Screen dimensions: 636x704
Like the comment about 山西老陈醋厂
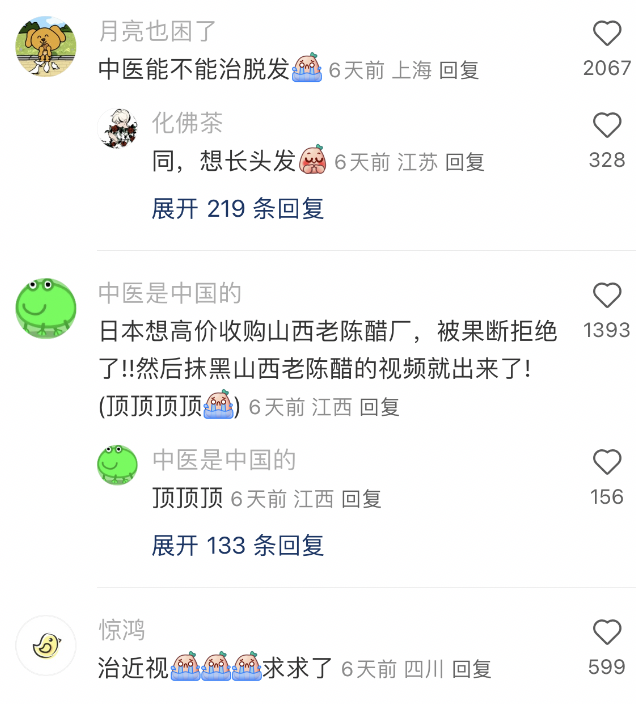607,296
